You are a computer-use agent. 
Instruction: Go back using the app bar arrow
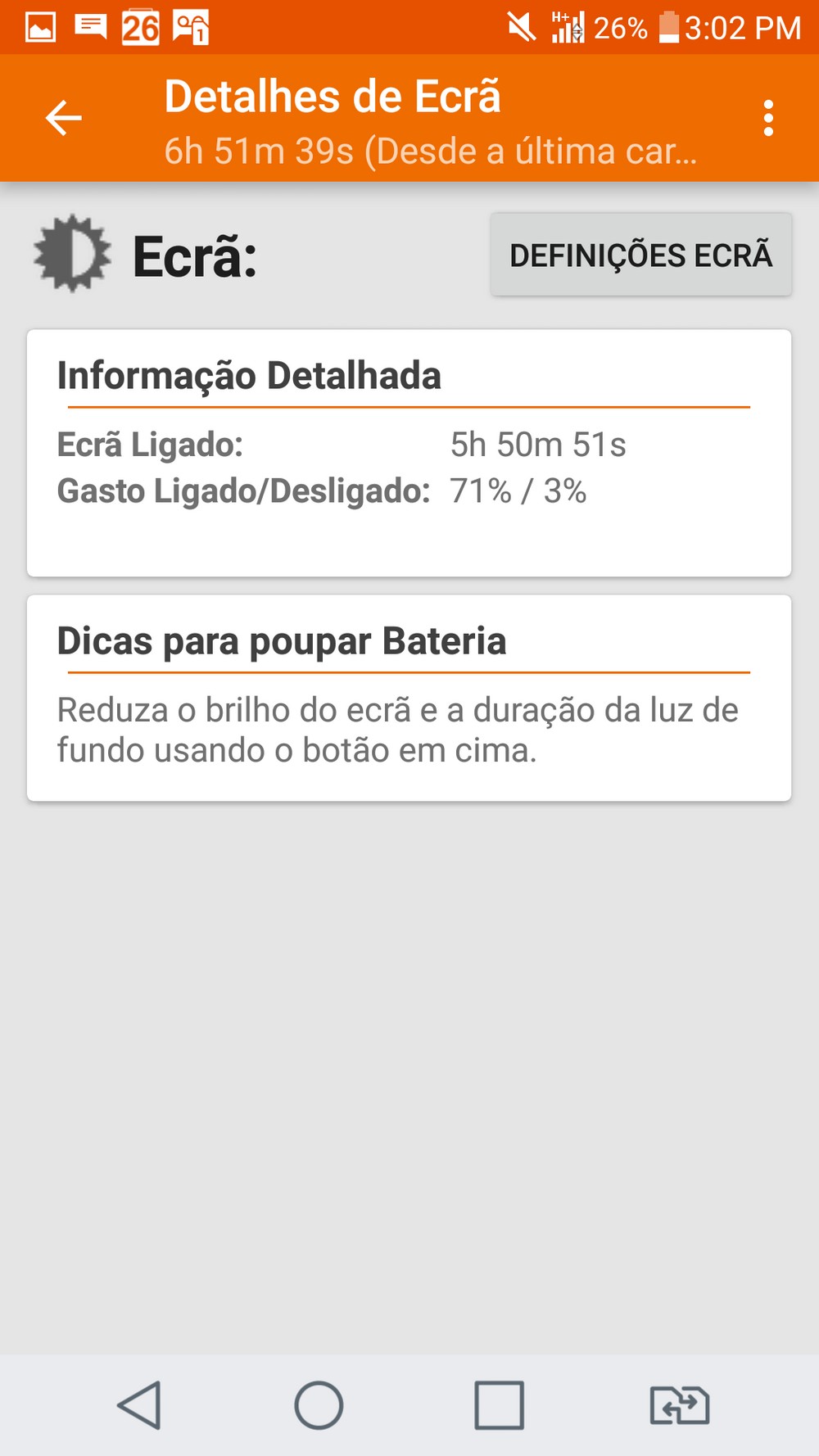click(63, 118)
